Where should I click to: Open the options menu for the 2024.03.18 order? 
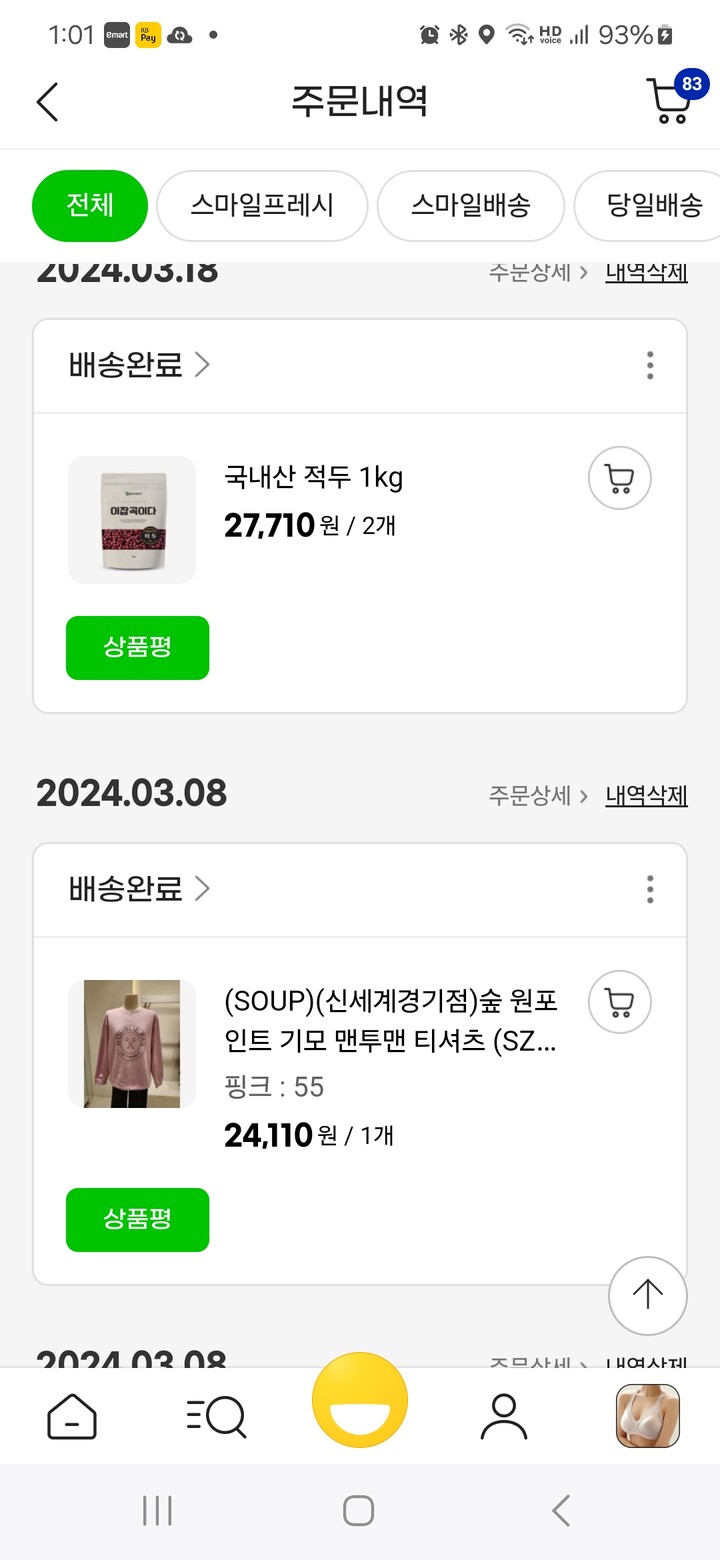point(649,366)
